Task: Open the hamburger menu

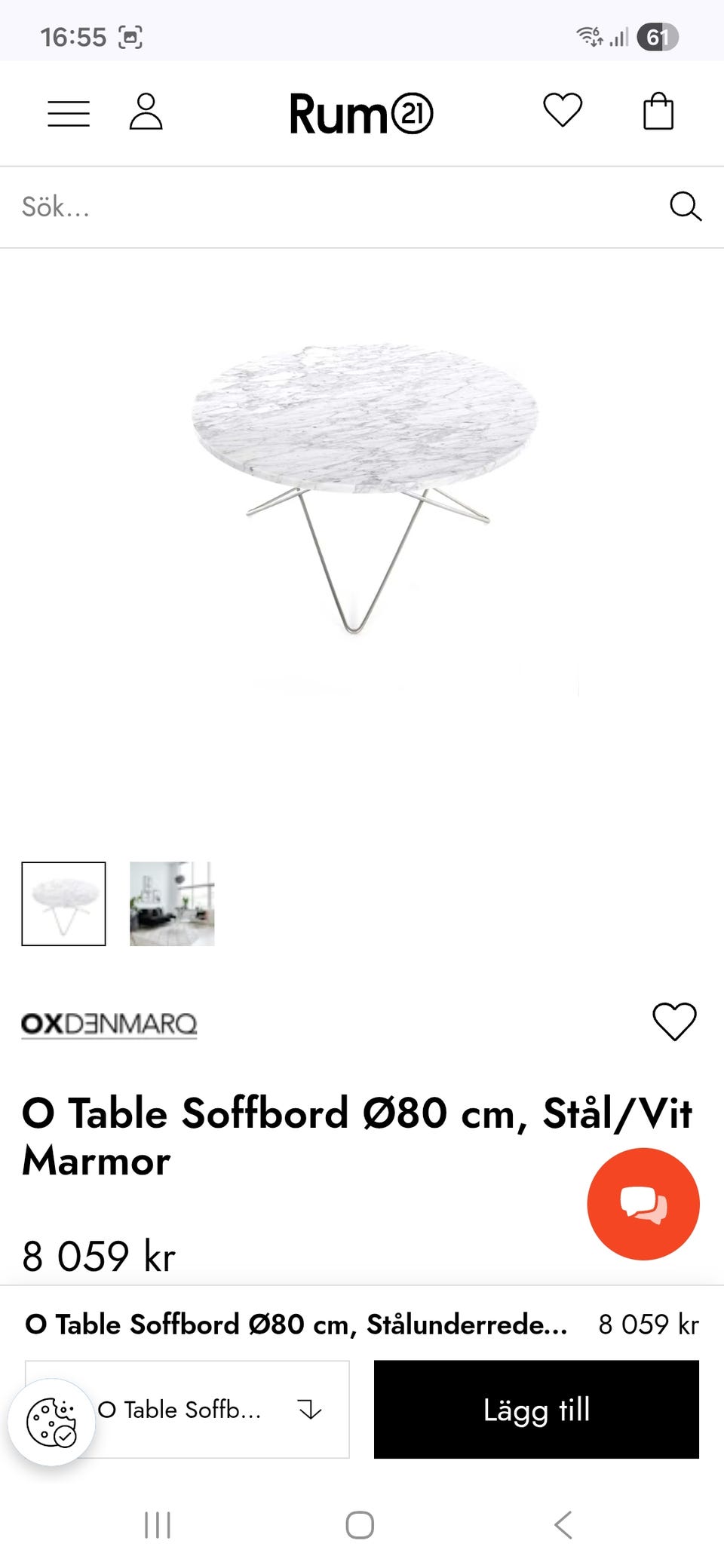Action: click(69, 114)
